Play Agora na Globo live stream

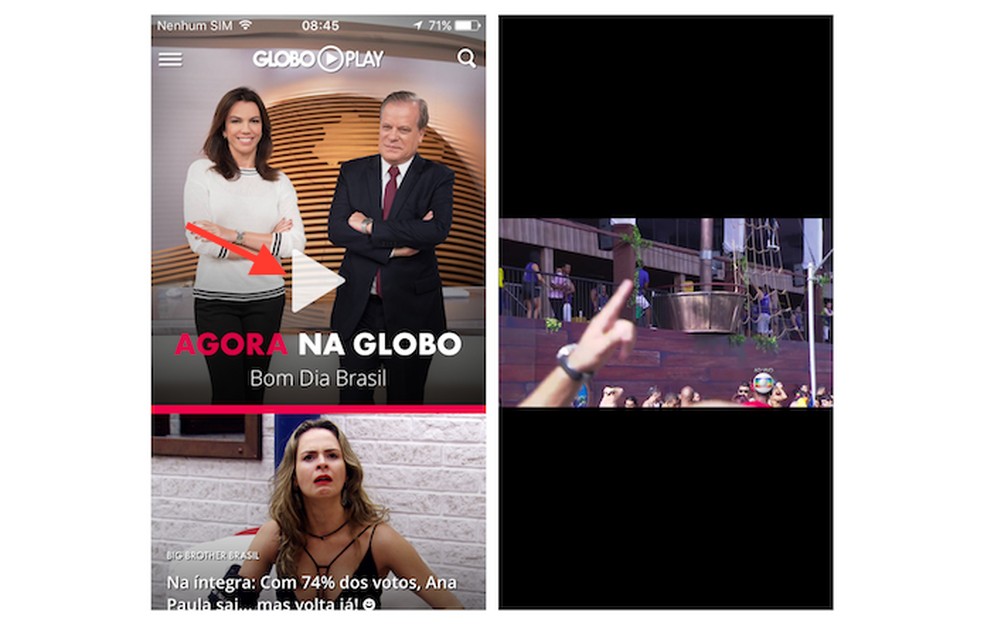tap(317, 281)
